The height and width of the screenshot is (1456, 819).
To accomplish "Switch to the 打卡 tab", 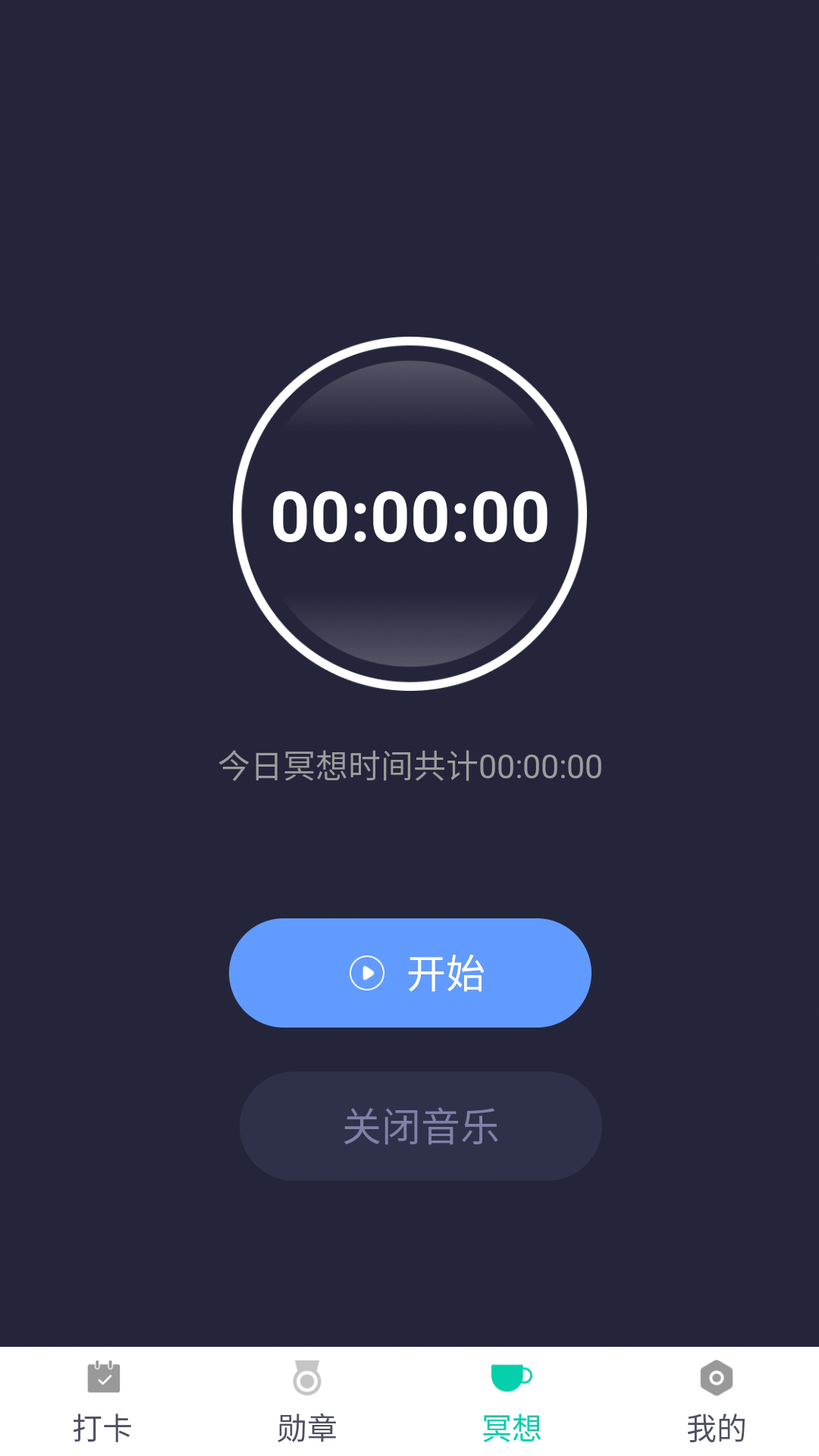I will tap(102, 1401).
